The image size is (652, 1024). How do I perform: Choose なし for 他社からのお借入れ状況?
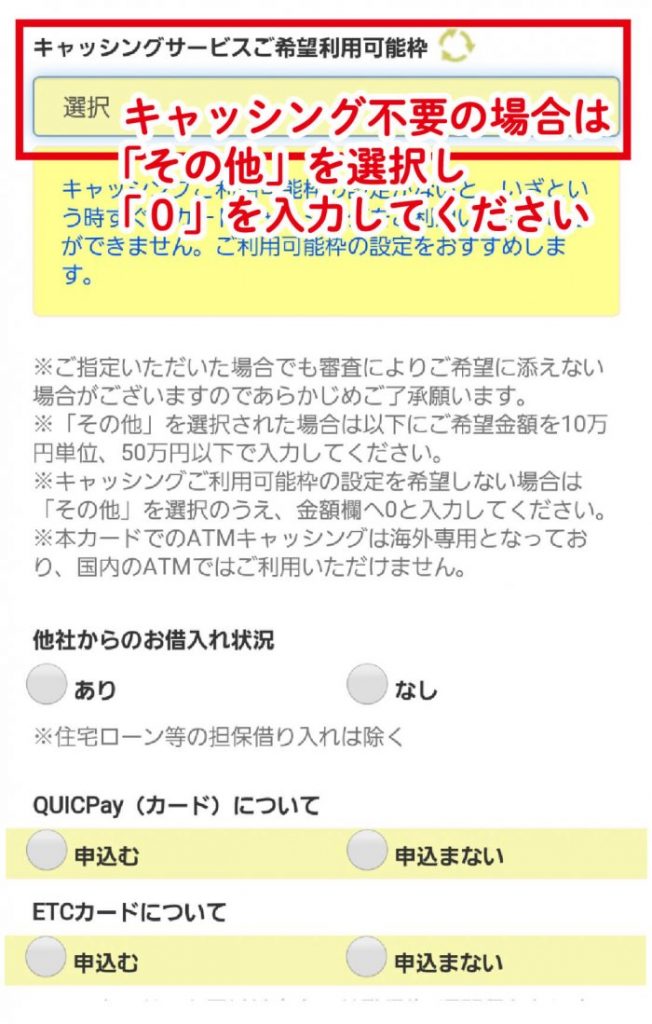coord(367,686)
